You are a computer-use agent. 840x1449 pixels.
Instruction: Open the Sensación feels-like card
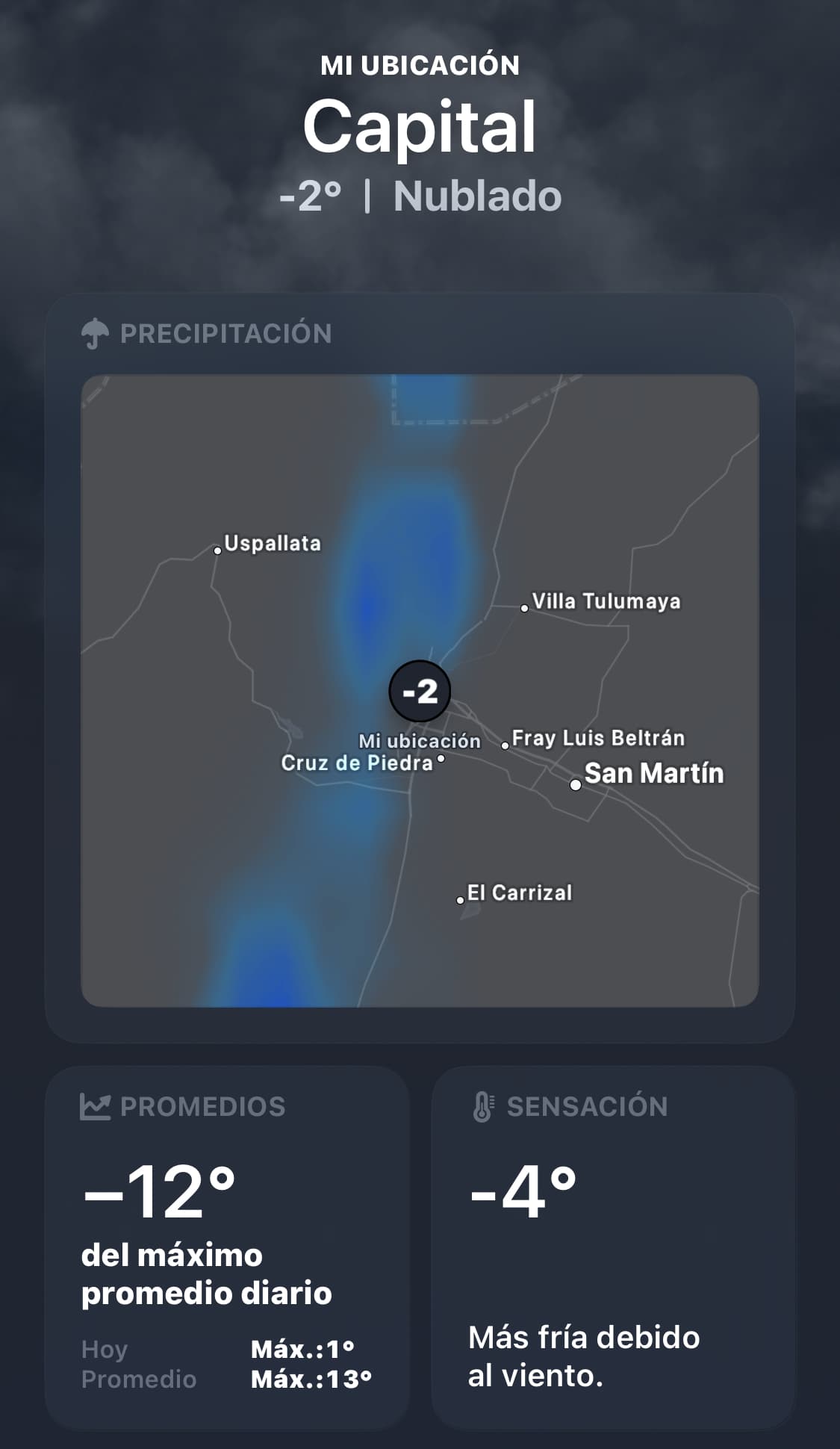tap(613, 1248)
